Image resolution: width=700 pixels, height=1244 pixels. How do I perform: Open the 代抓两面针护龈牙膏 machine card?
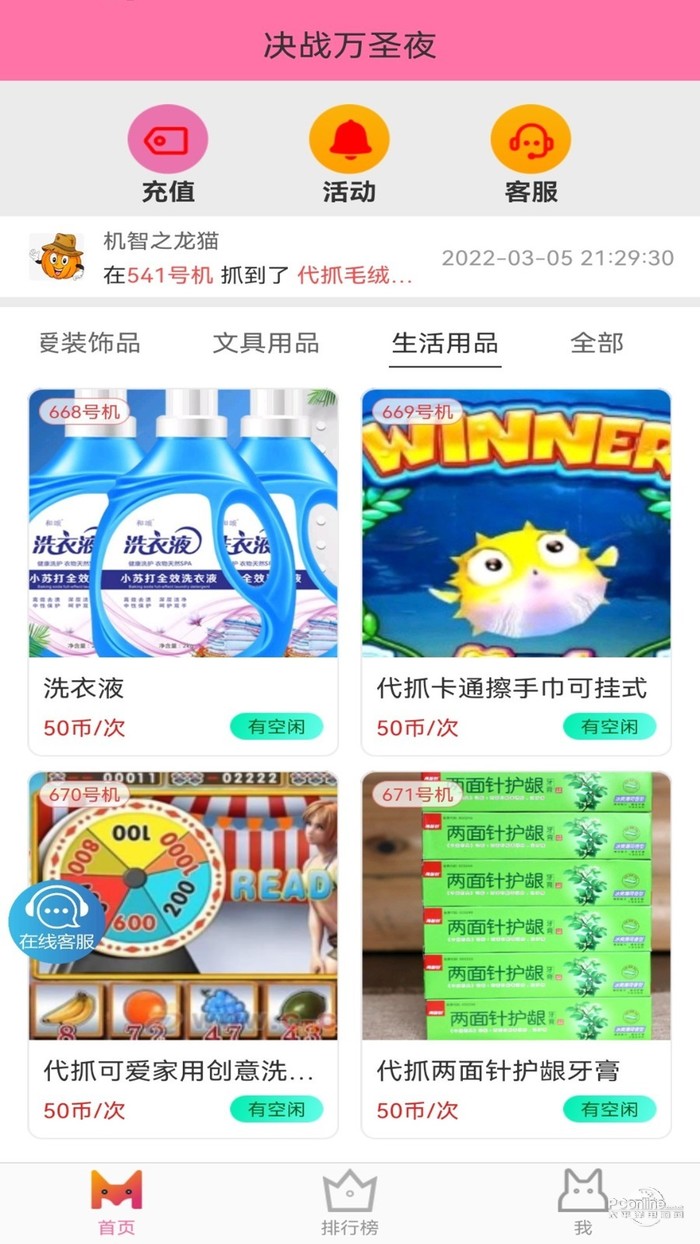coord(516,954)
